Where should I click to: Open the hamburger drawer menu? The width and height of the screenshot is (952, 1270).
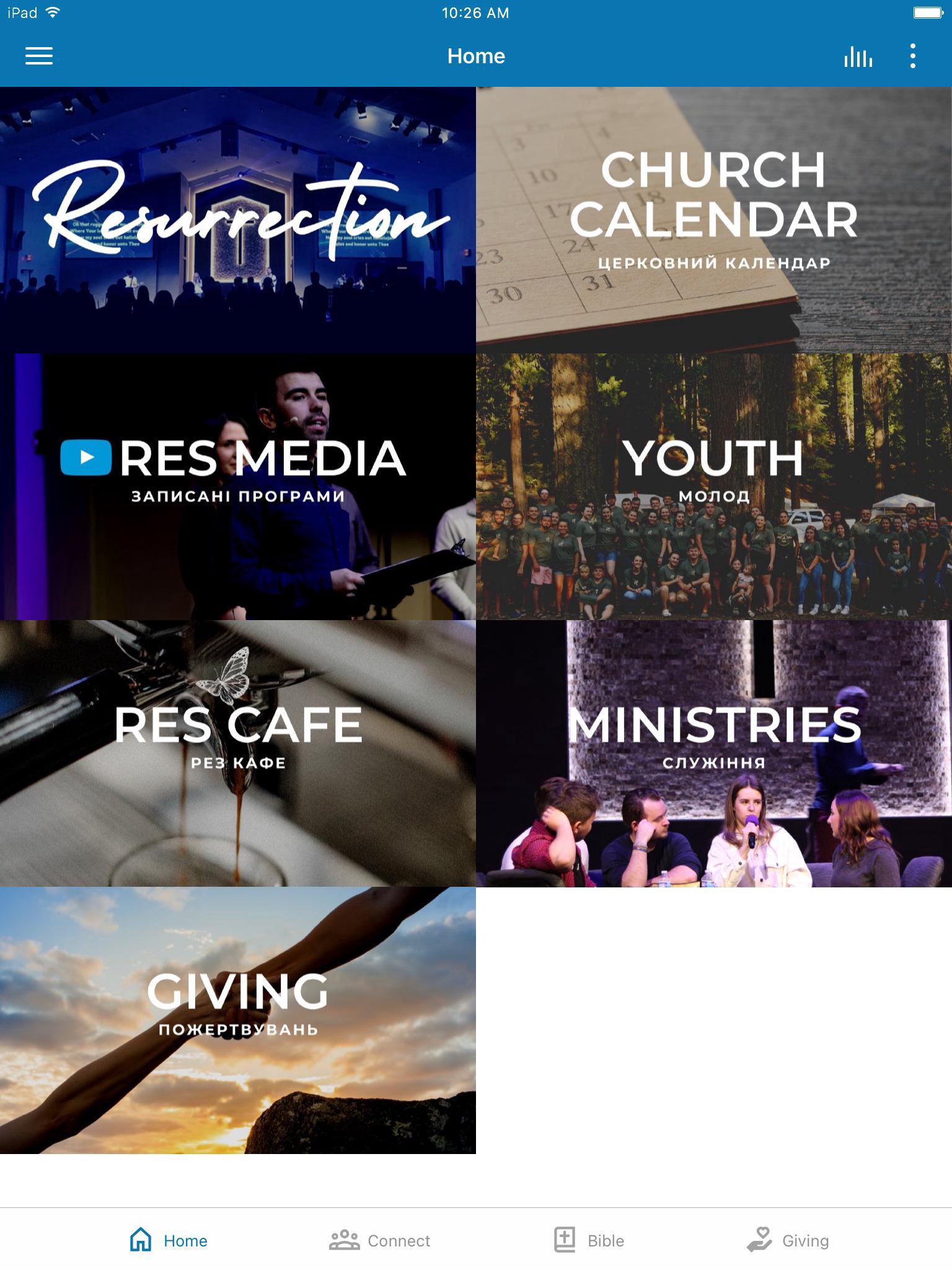coord(39,56)
